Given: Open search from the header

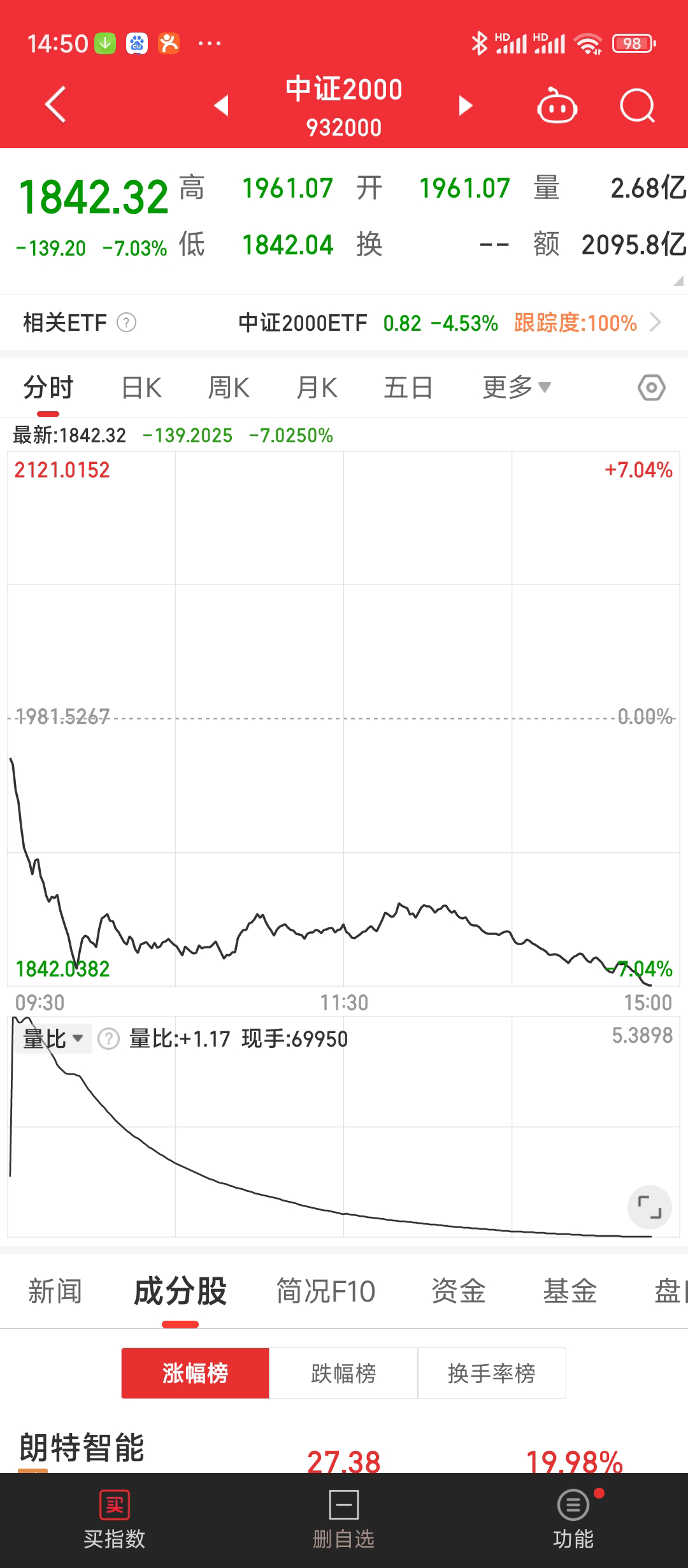Looking at the screenshot, I should [637, 106].
